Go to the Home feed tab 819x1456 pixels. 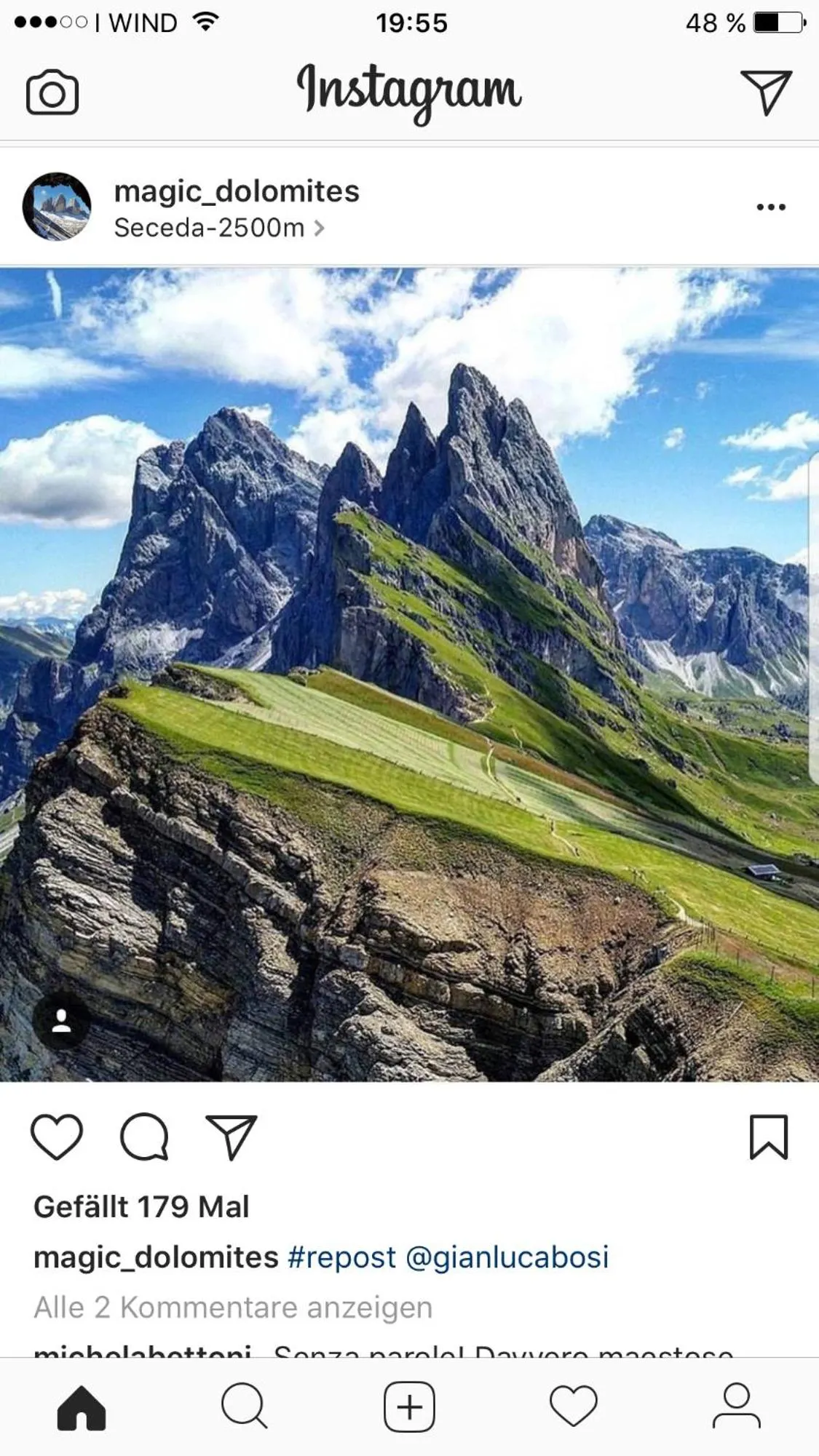click(x=82, y=1407)
